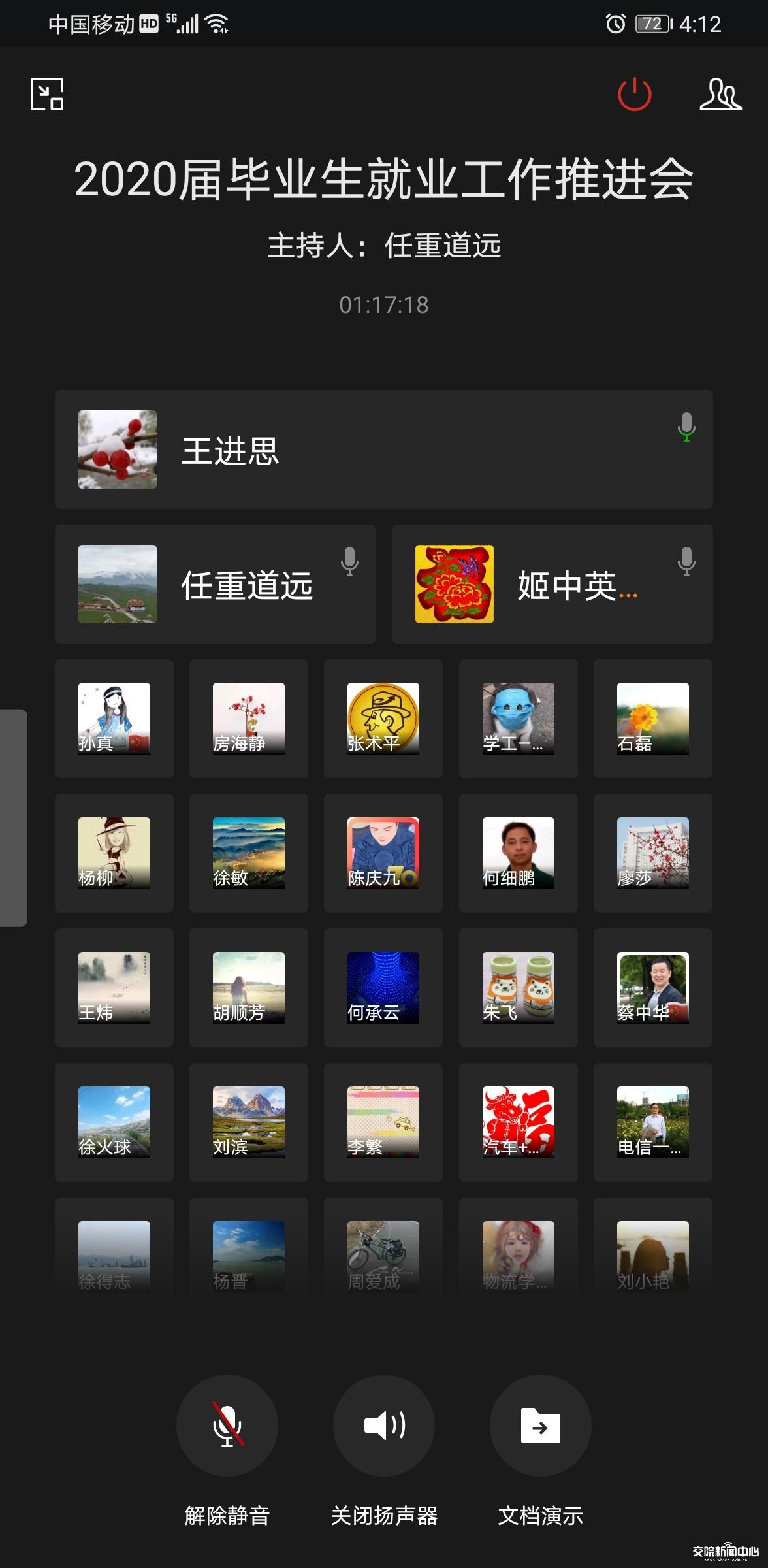Unmute with the 解除静音 button
This screenshot has width=768, height=1568.
coord(227,1425)
